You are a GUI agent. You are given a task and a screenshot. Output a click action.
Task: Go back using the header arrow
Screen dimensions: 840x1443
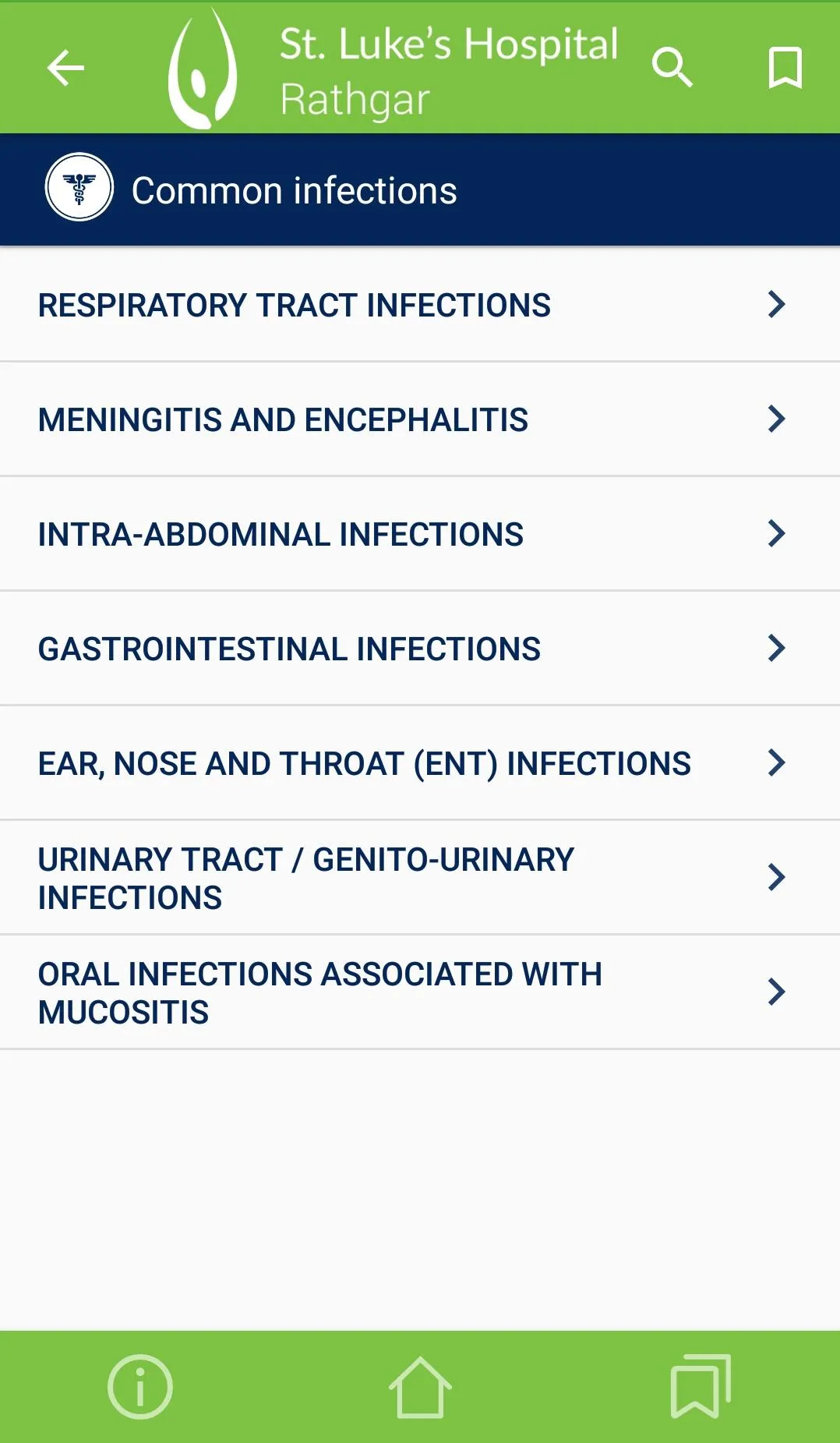(65, 68)
